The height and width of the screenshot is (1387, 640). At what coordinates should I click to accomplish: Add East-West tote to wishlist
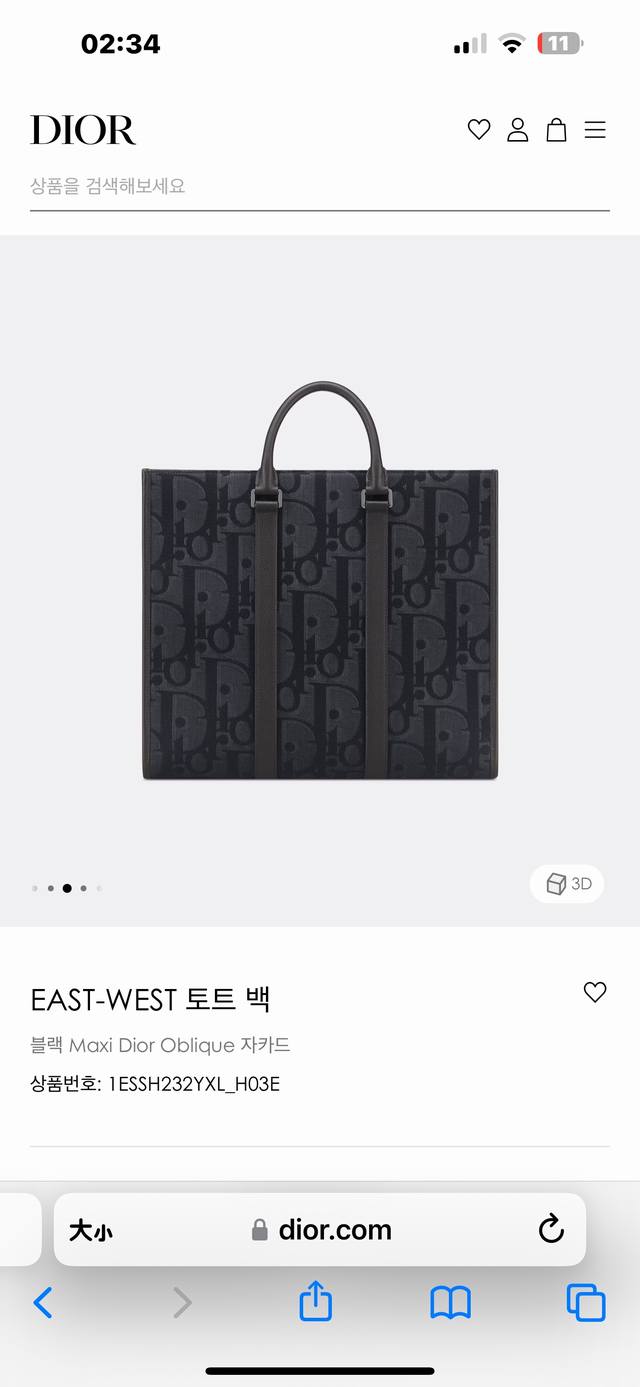[595, 992]
